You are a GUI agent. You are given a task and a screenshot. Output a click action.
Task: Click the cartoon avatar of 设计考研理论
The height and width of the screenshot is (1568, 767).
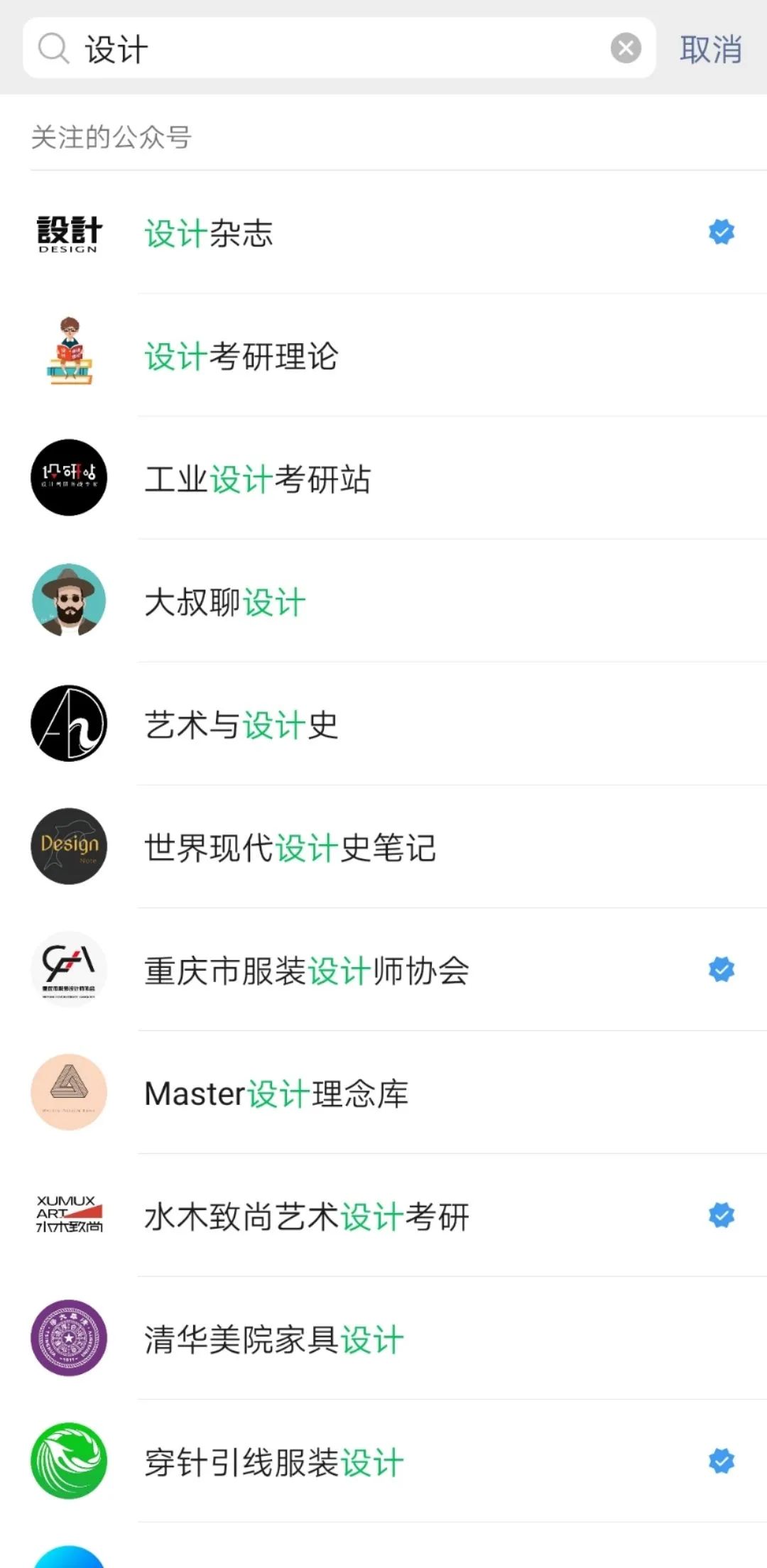(x=68, y=354)
